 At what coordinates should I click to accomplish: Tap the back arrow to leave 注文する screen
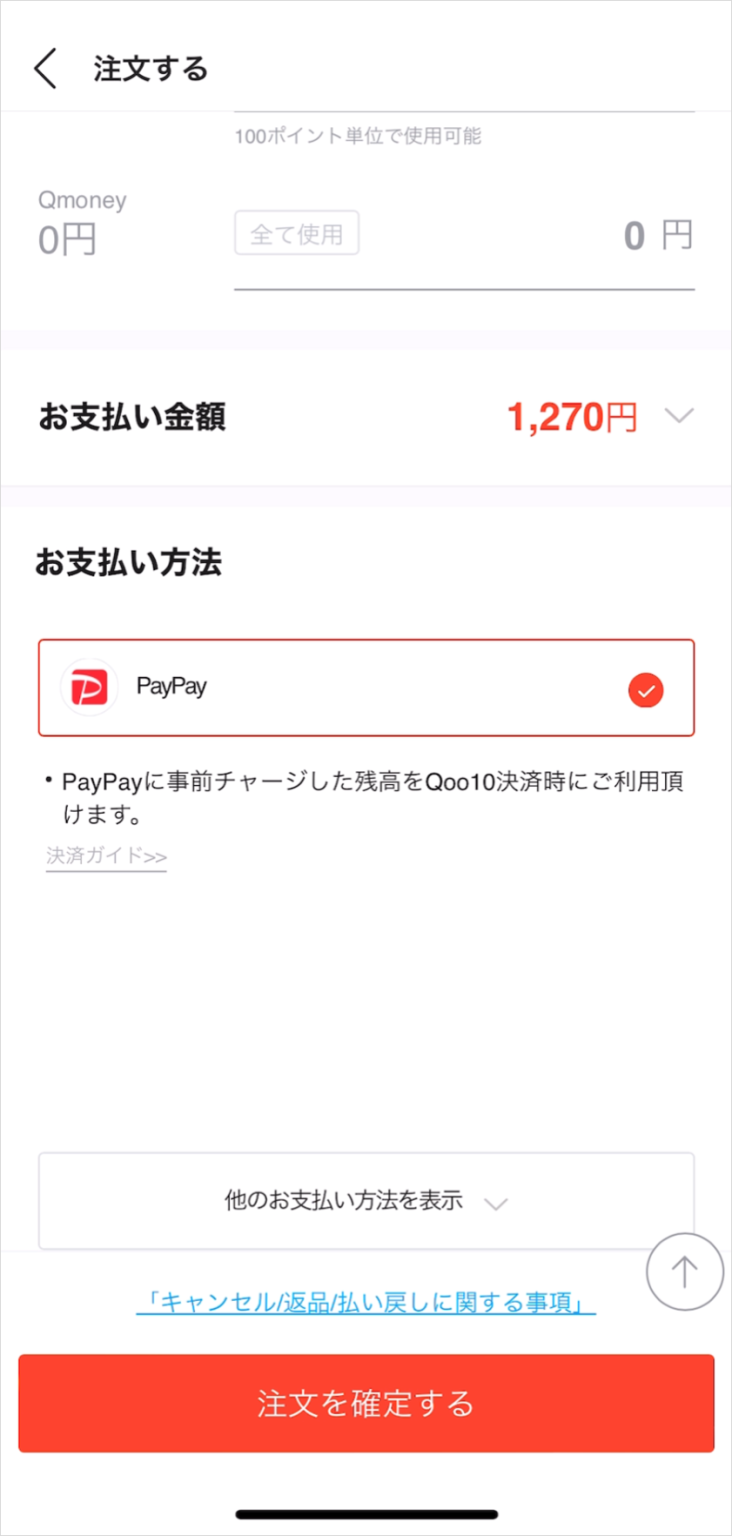click(44, 68)
